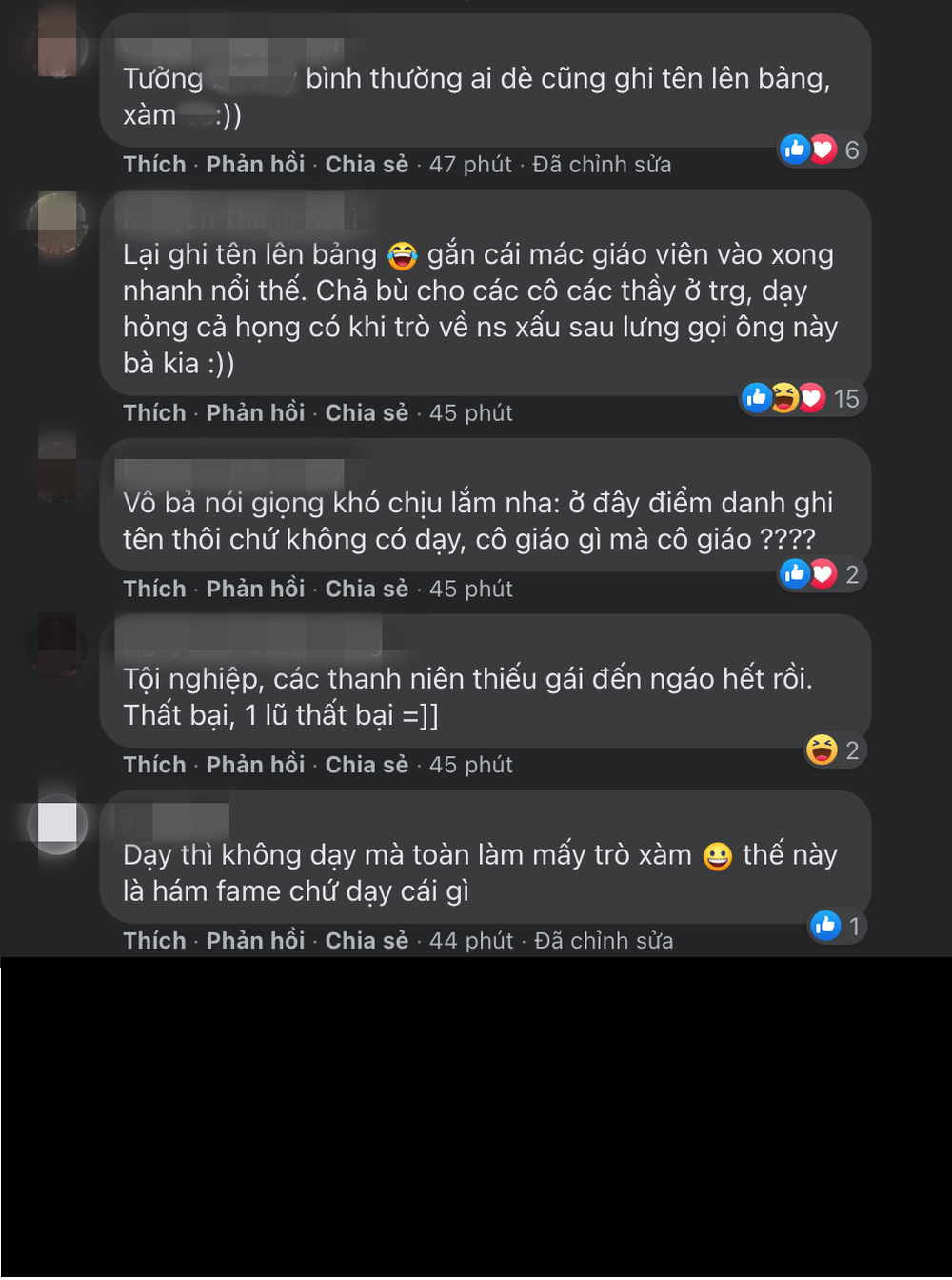Viewport: 952px width, 1280px height.
Task: Expand reactions count 2 on the third comment
Action: [x=850, y=573]
